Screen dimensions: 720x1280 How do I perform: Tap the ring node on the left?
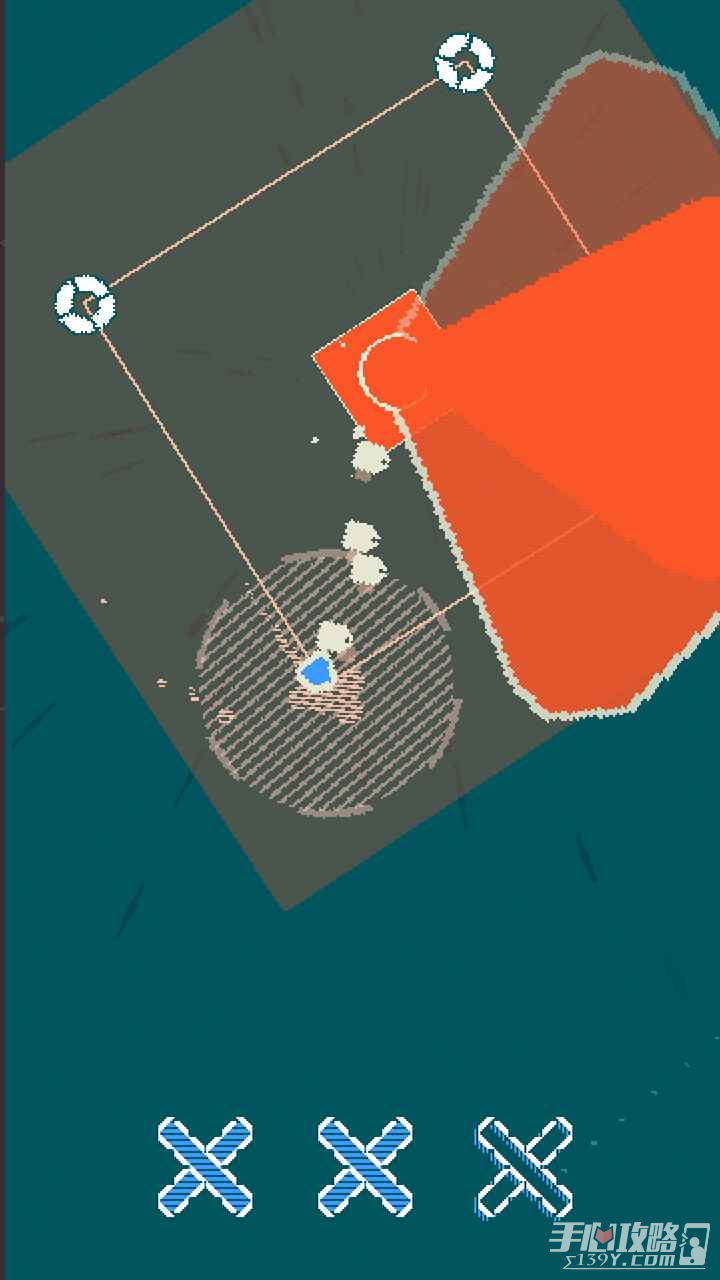pos(84,304)
